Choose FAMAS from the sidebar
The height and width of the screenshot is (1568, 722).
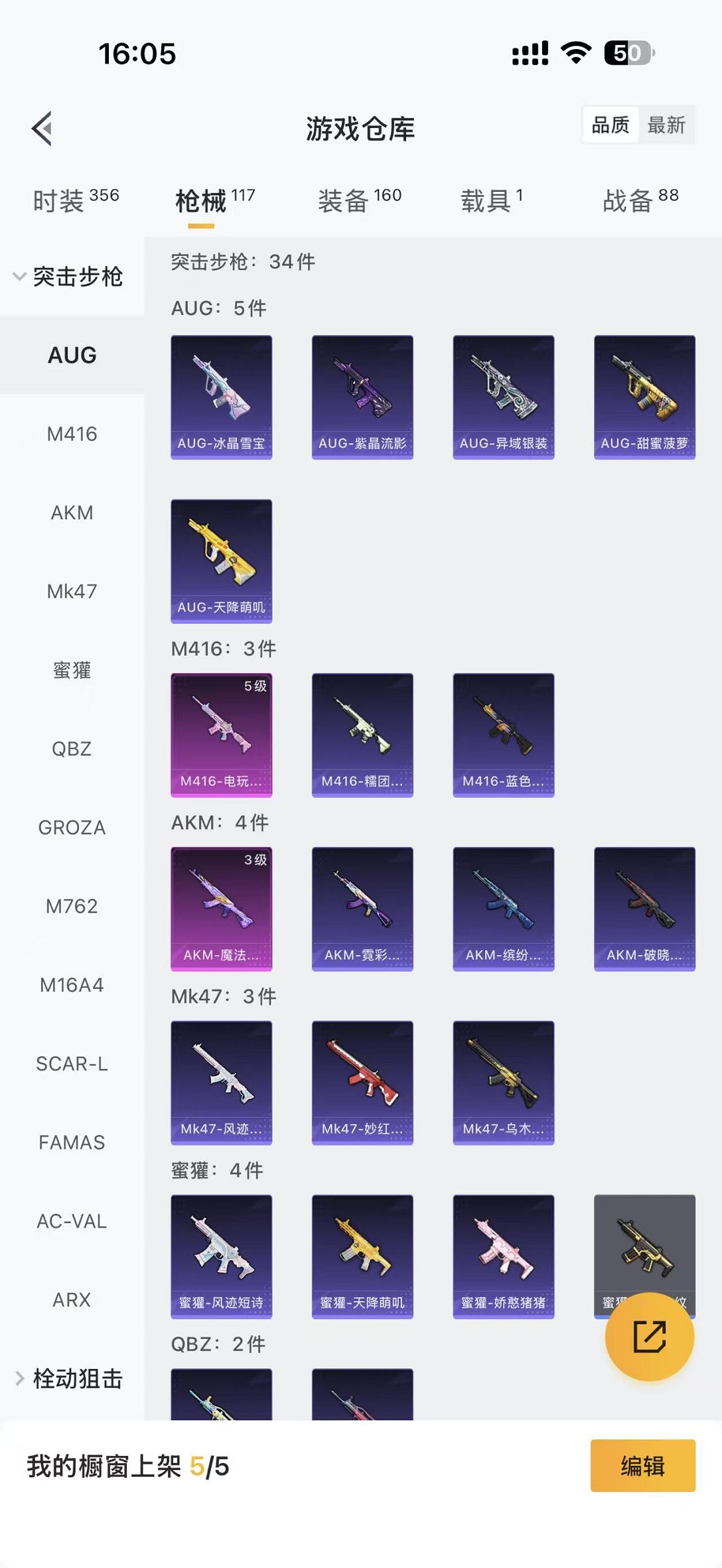tap(72, 1142)
